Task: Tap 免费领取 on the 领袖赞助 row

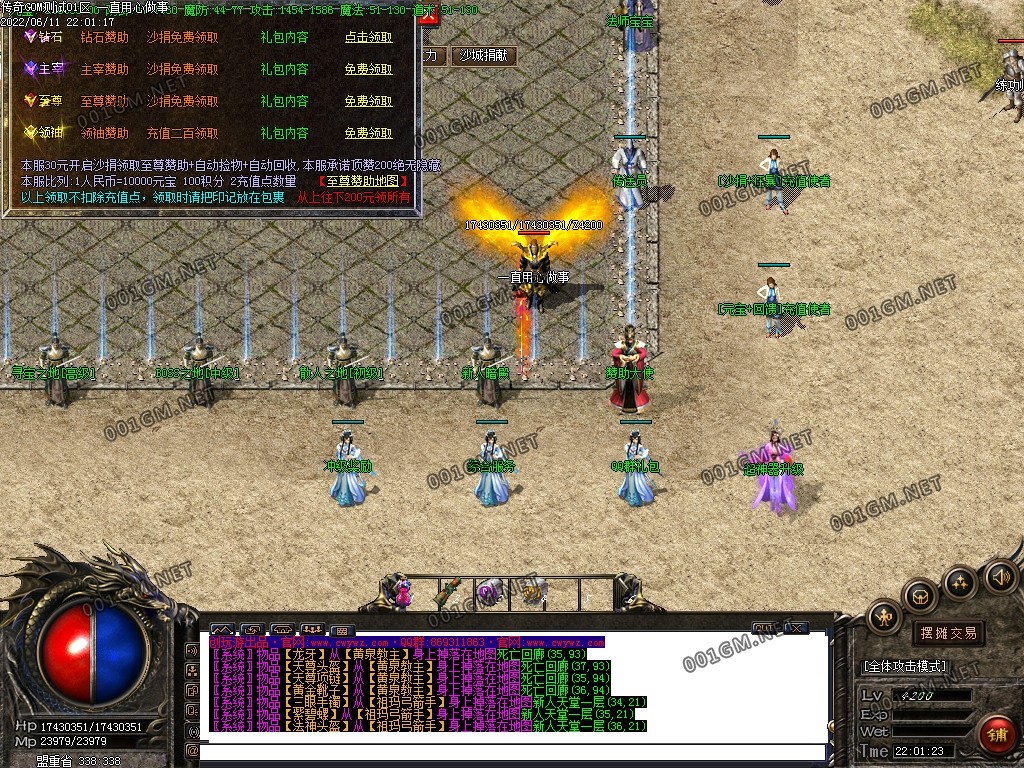Action: click(x=368, y=134)
